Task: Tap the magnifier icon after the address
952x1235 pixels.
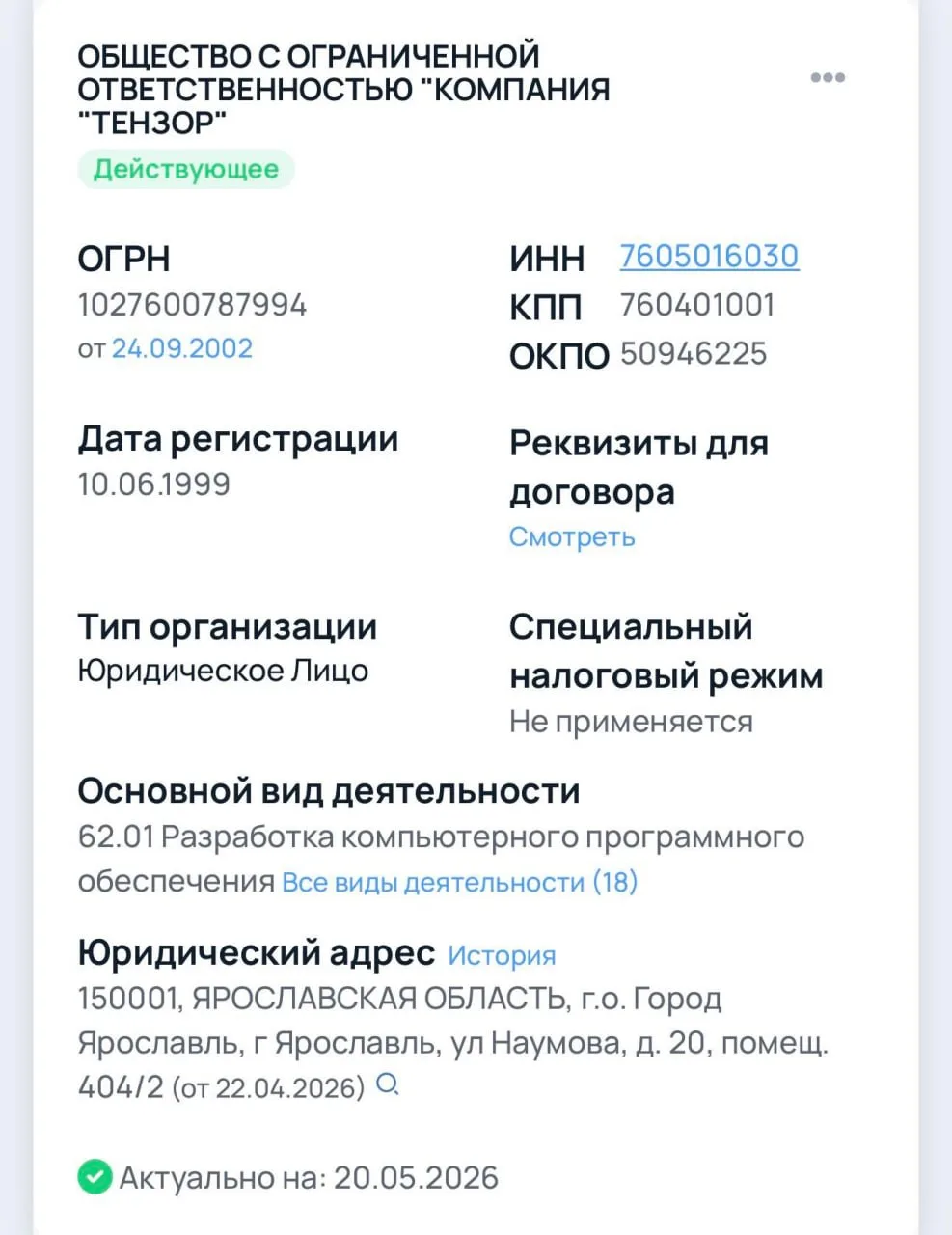Action: click(x=387, y=1085)
